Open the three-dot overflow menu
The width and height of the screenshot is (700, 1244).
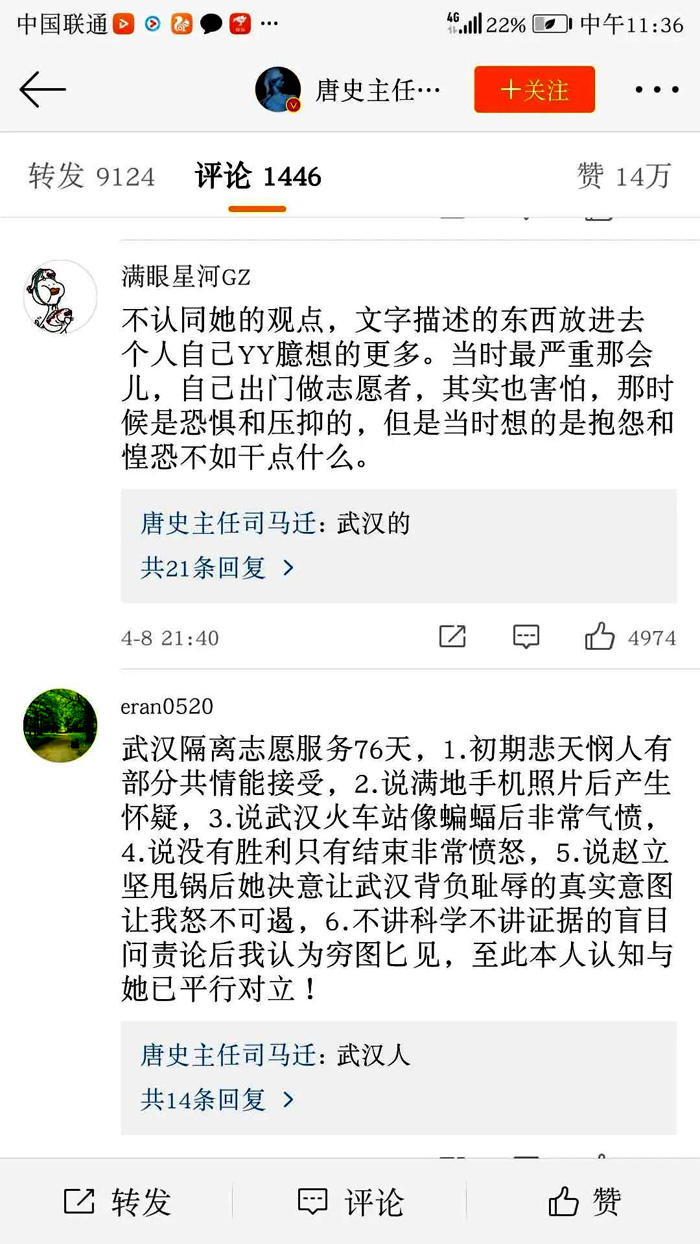click(656, 90)
